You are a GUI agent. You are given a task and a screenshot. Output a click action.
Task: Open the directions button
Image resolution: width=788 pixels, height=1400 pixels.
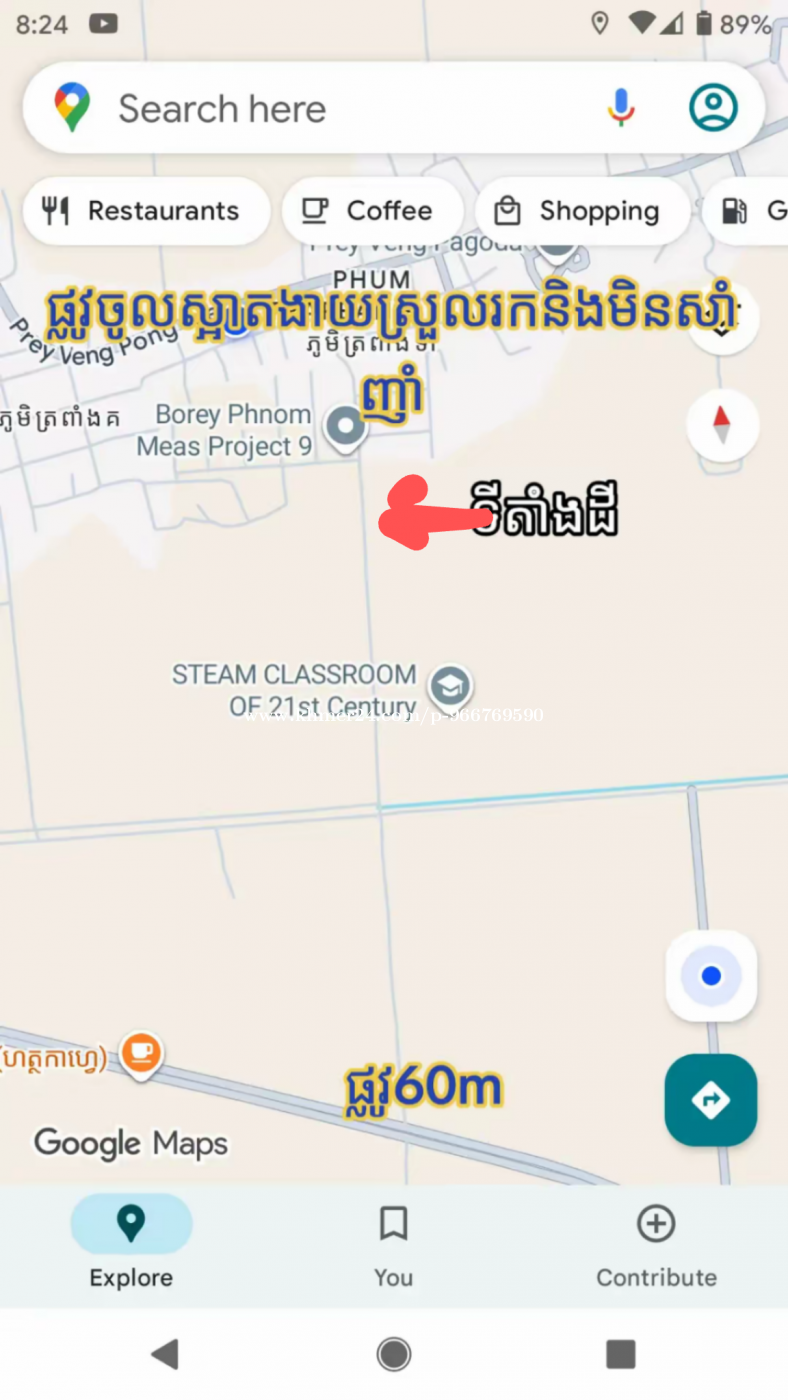tap(711, 1100)
